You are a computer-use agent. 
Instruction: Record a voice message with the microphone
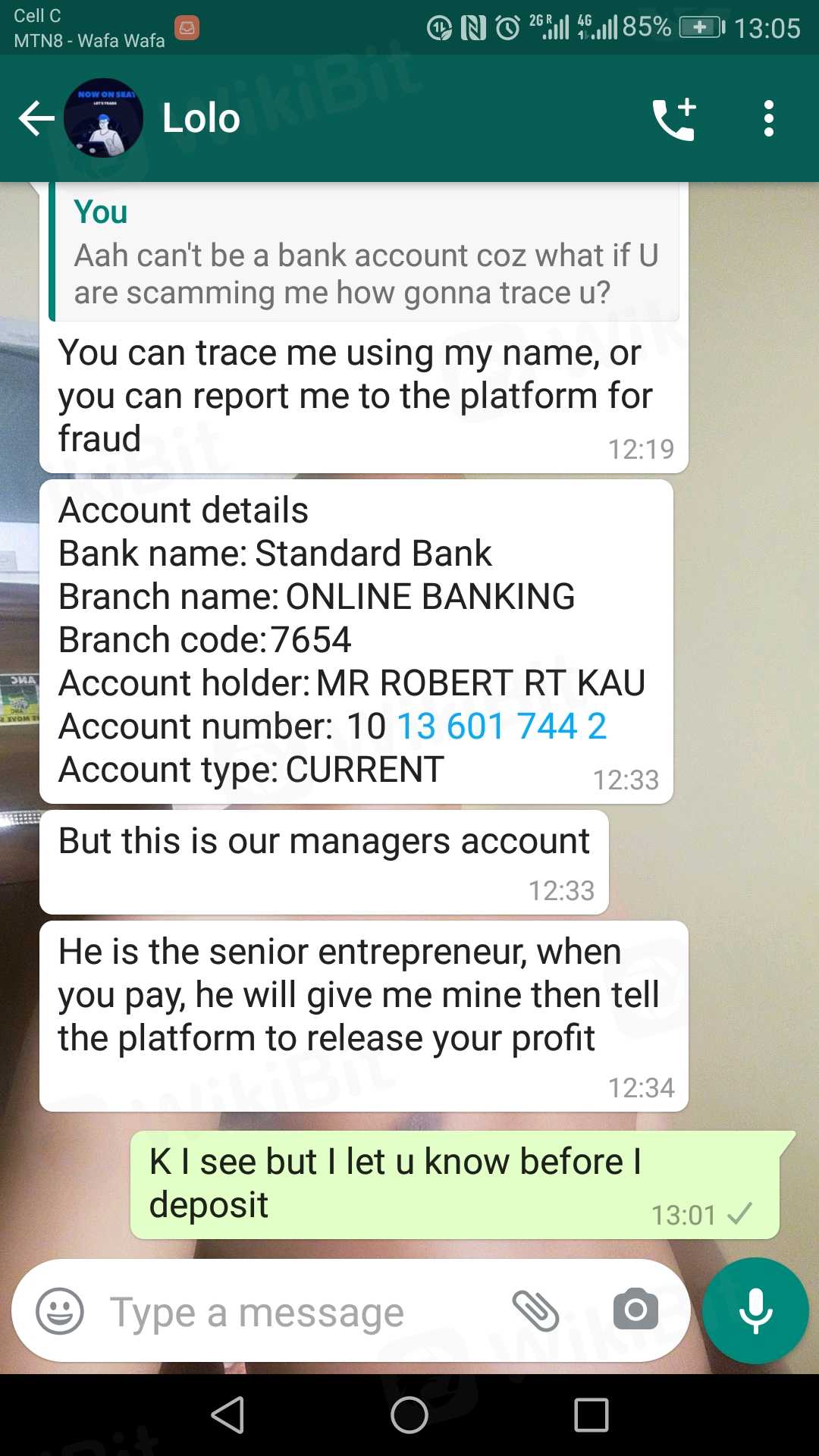(x=755, y=1310)
